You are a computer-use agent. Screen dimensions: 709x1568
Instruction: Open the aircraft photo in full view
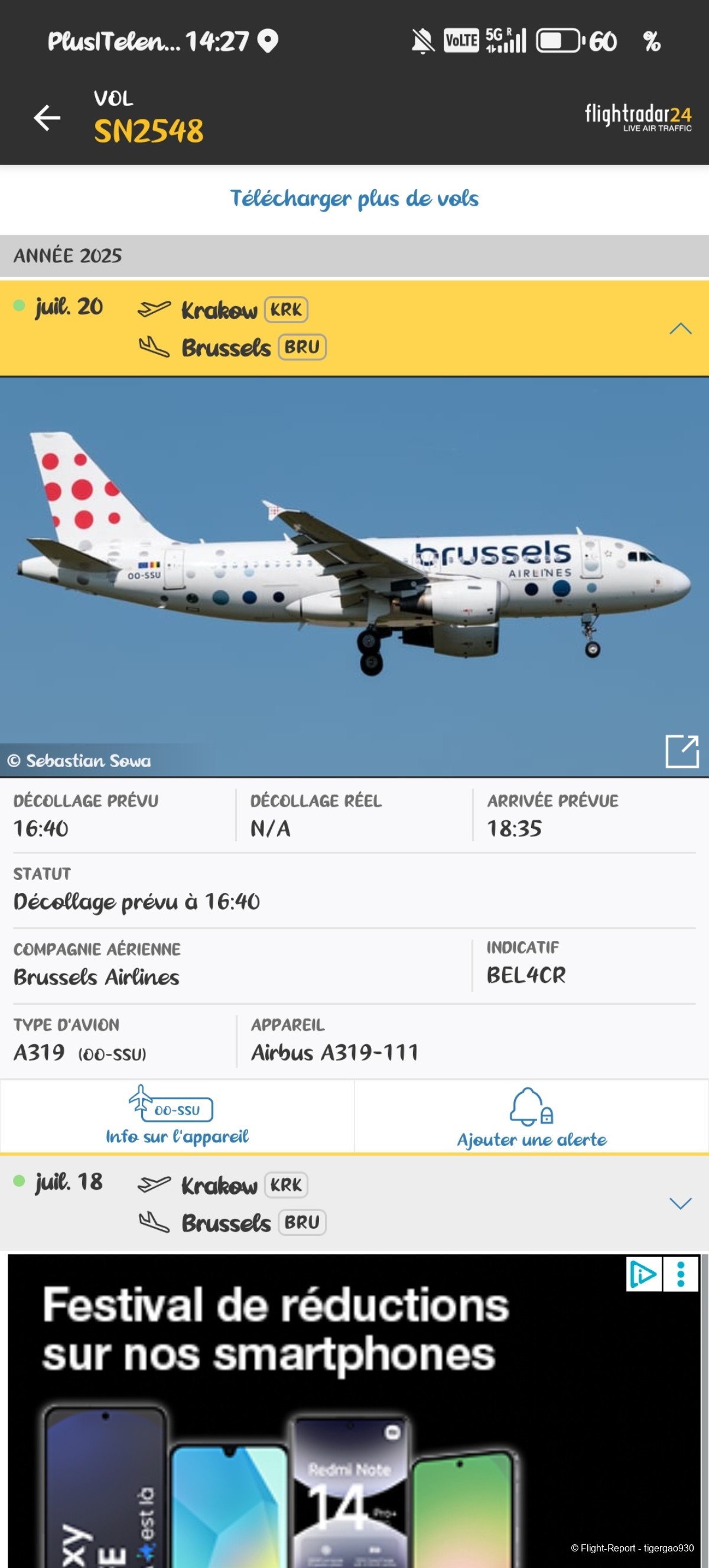[x=682, y=751]
